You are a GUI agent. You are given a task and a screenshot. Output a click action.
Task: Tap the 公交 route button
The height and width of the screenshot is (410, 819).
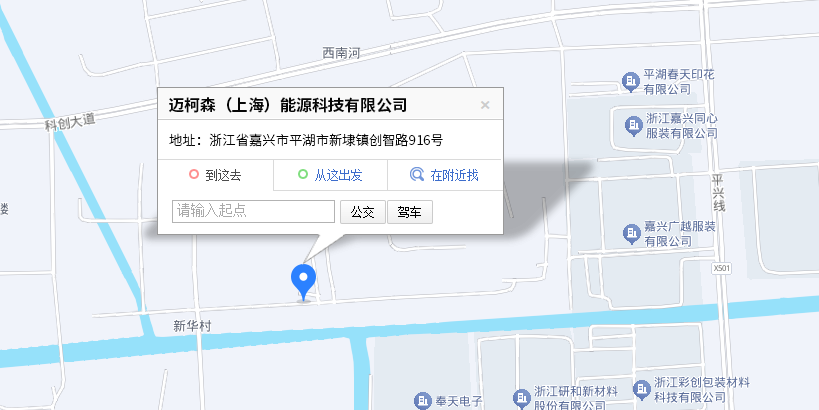pos(362,212)
